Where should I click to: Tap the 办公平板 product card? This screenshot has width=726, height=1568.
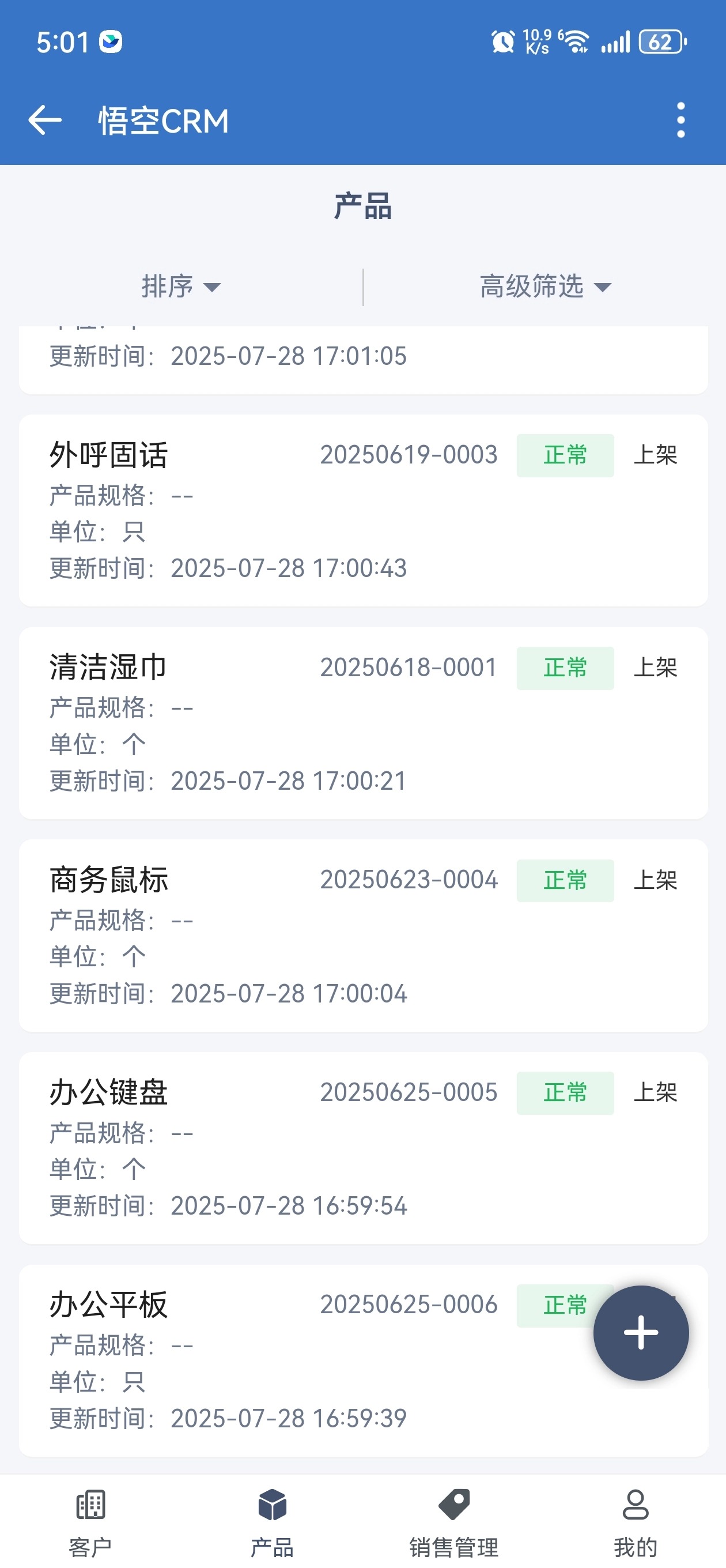coord(304,1360)
